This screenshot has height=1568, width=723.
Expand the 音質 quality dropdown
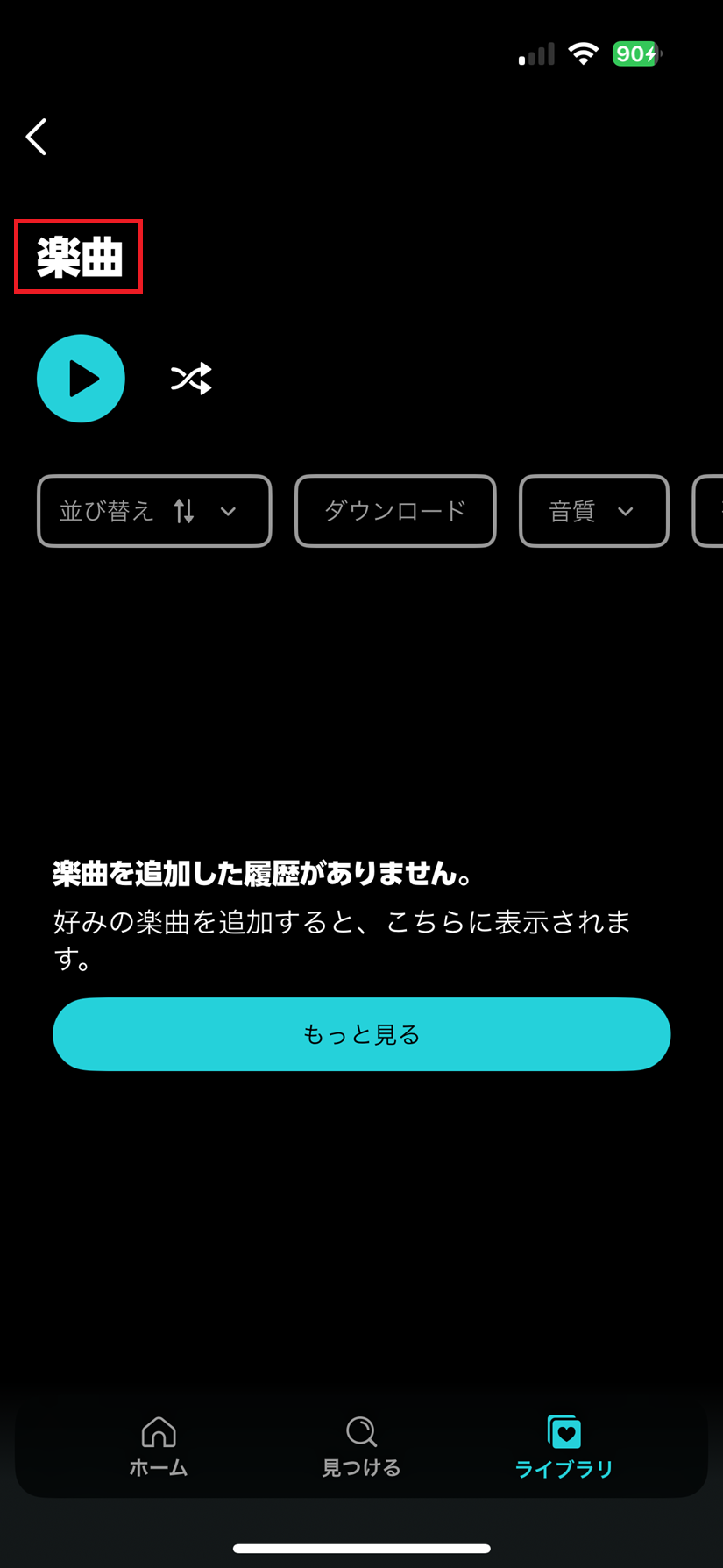coord(594,511)
